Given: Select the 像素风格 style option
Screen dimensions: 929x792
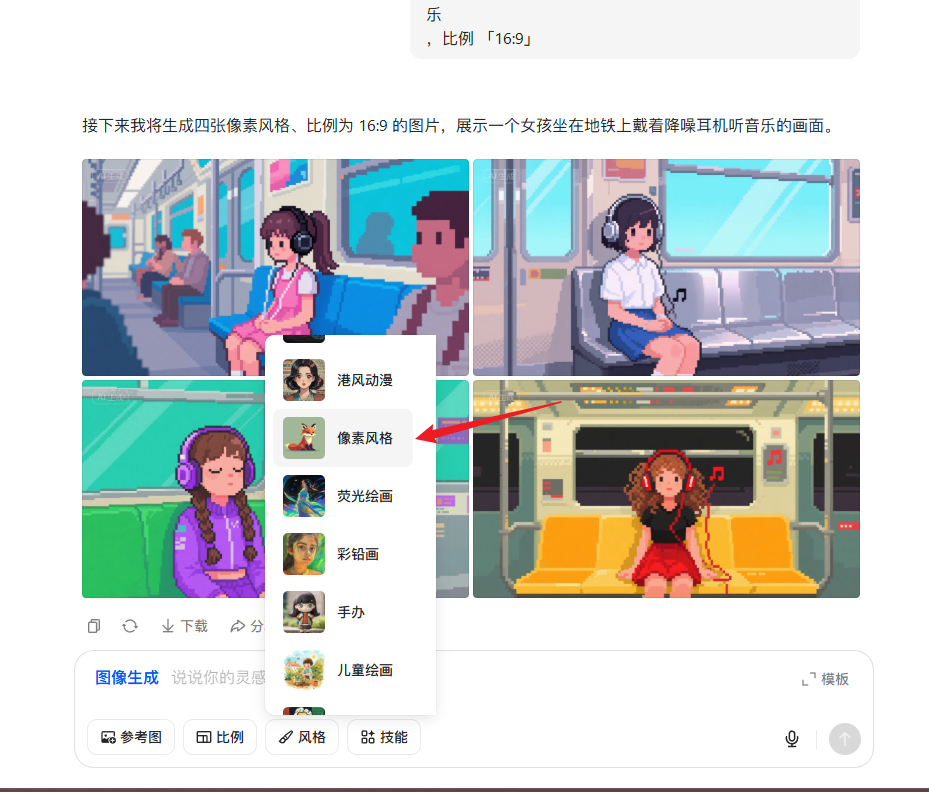Looking at the screenshot, I should click(343, 438).
